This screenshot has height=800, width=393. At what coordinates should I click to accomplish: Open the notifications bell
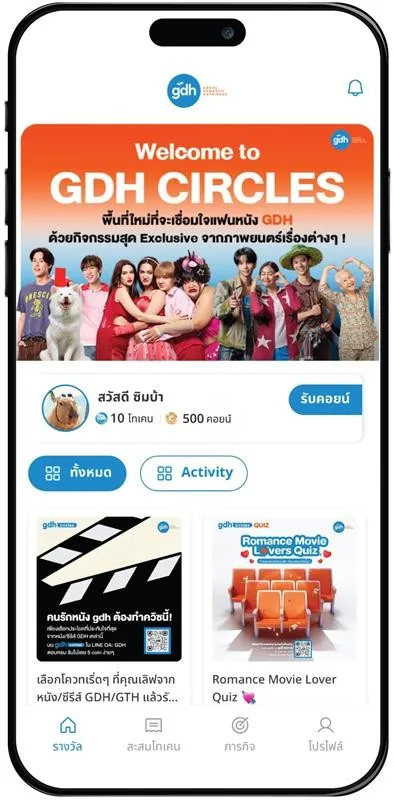[356, 88]
